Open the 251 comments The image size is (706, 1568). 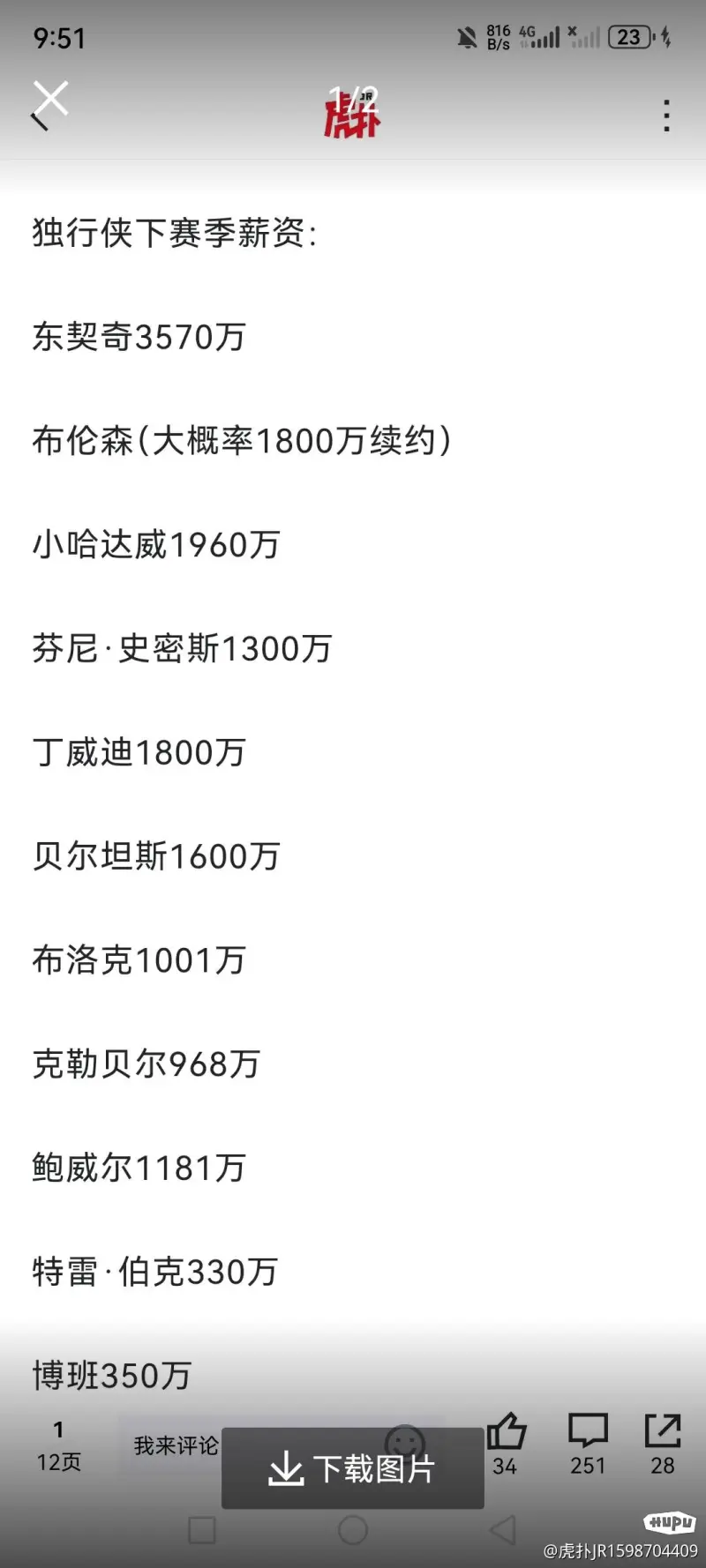pyautogui.click(x=588, y=1443)
